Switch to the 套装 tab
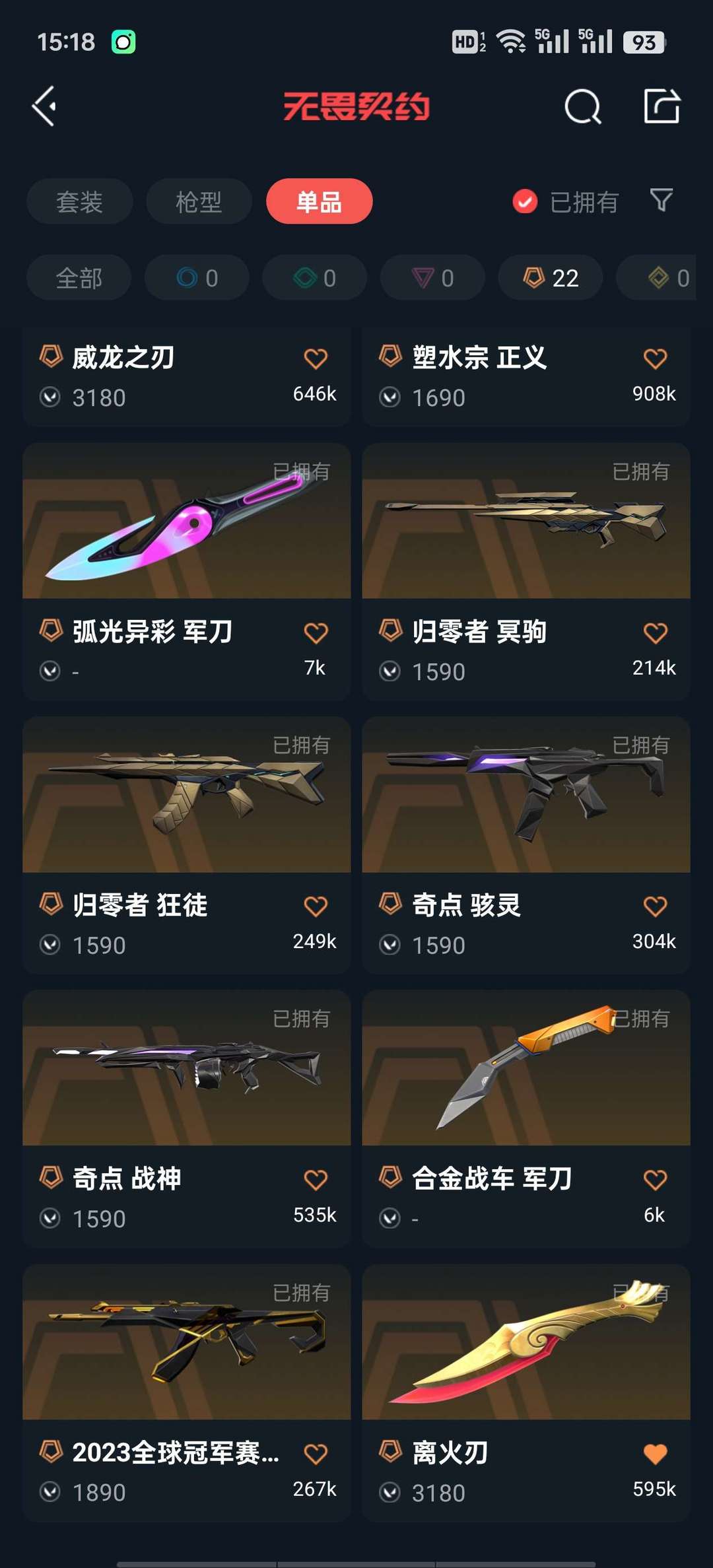 (79, 201)
